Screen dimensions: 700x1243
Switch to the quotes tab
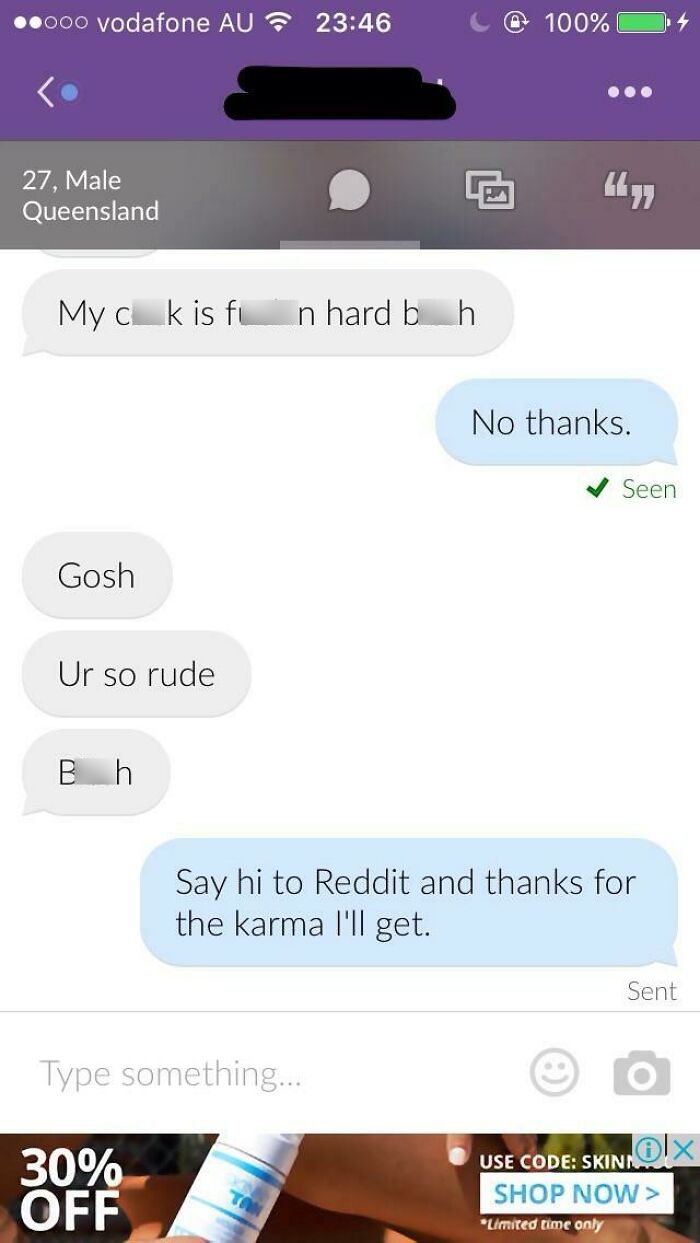pos(627,188)
